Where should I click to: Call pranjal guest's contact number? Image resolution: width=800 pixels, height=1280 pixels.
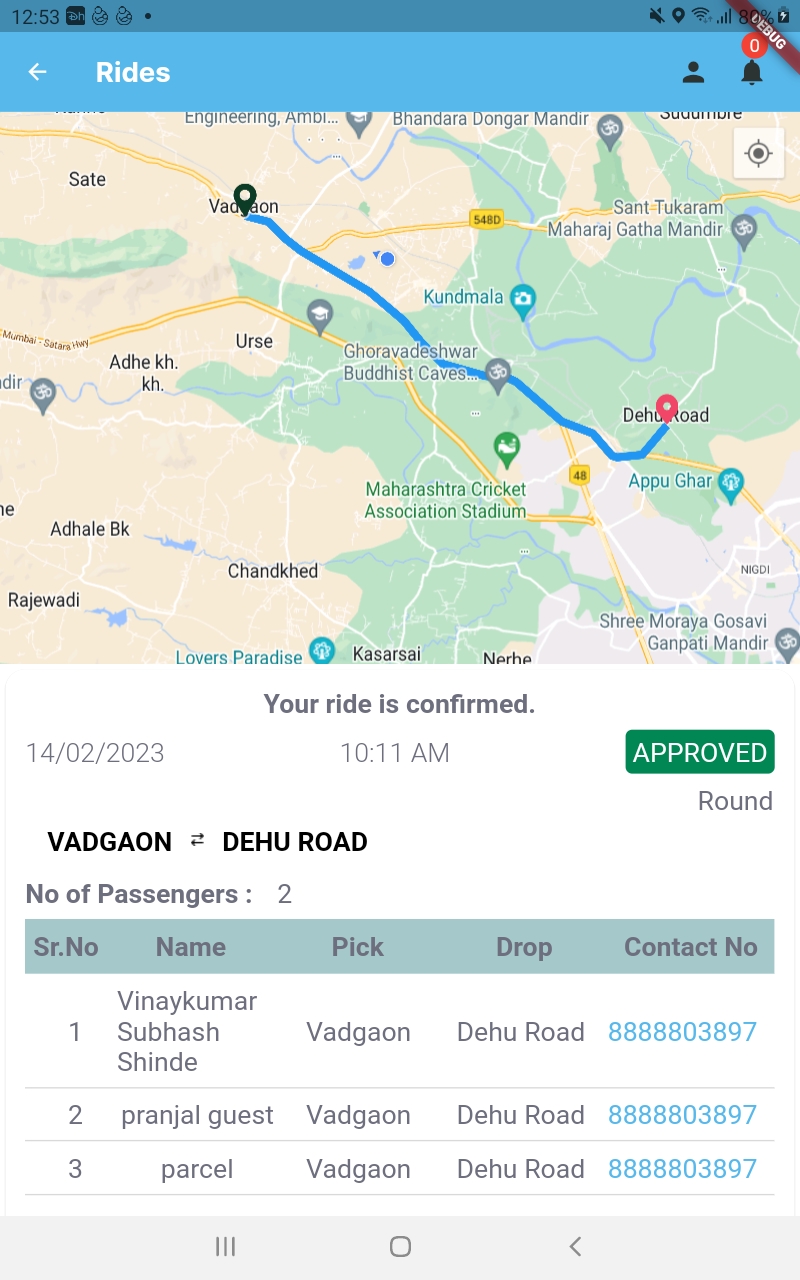point(682,1115)
